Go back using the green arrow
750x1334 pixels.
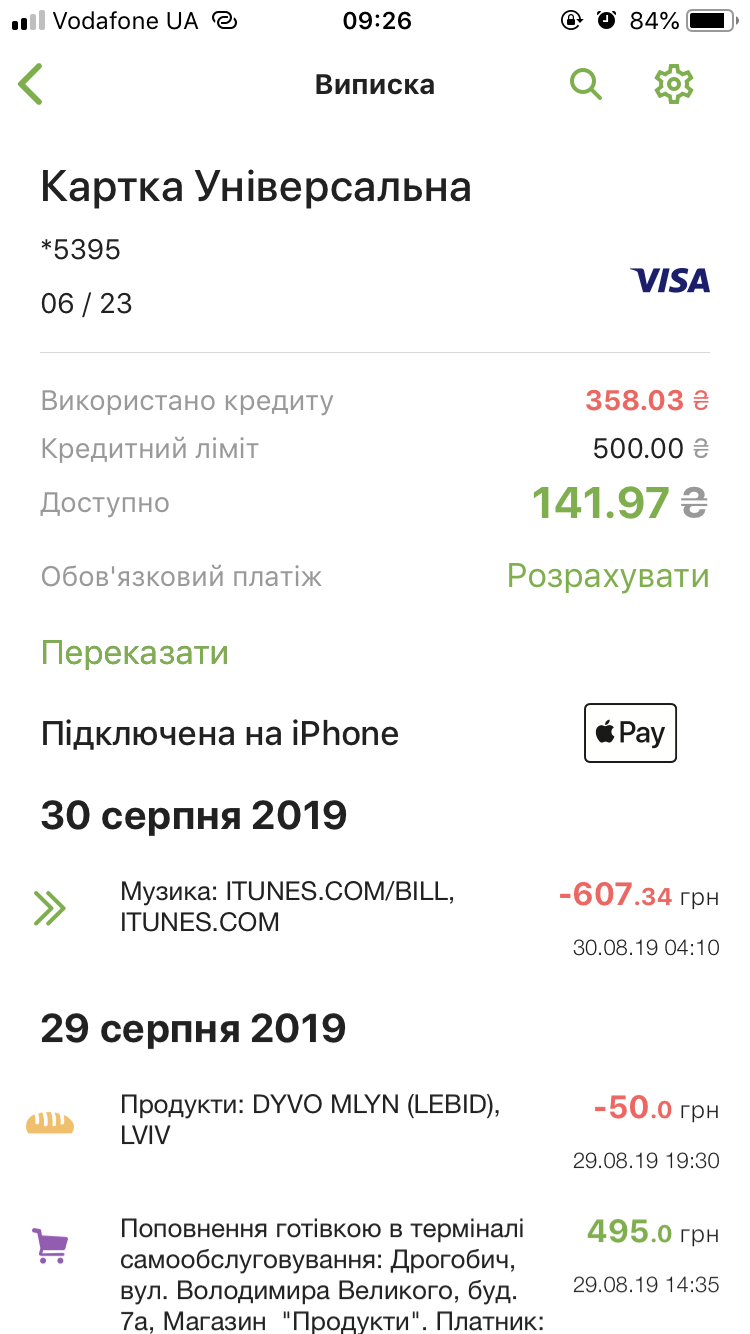(31, 85)
